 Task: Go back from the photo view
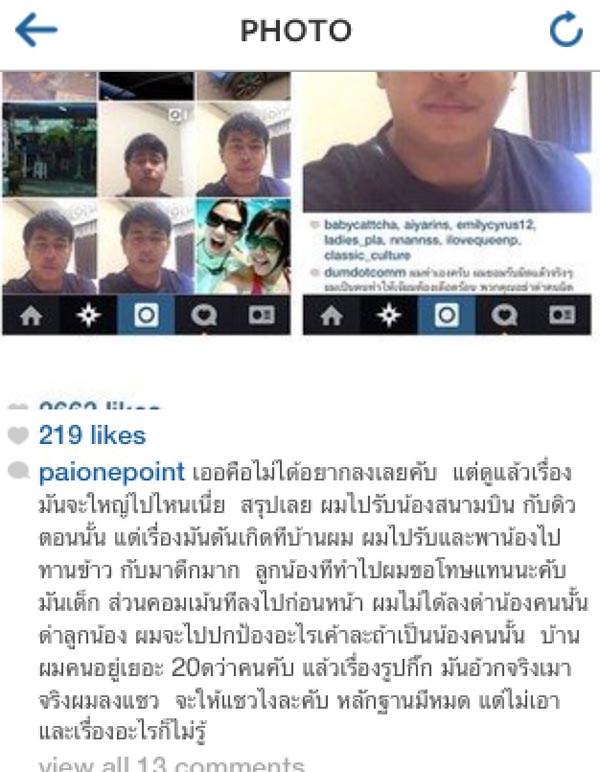click(36, 31)
